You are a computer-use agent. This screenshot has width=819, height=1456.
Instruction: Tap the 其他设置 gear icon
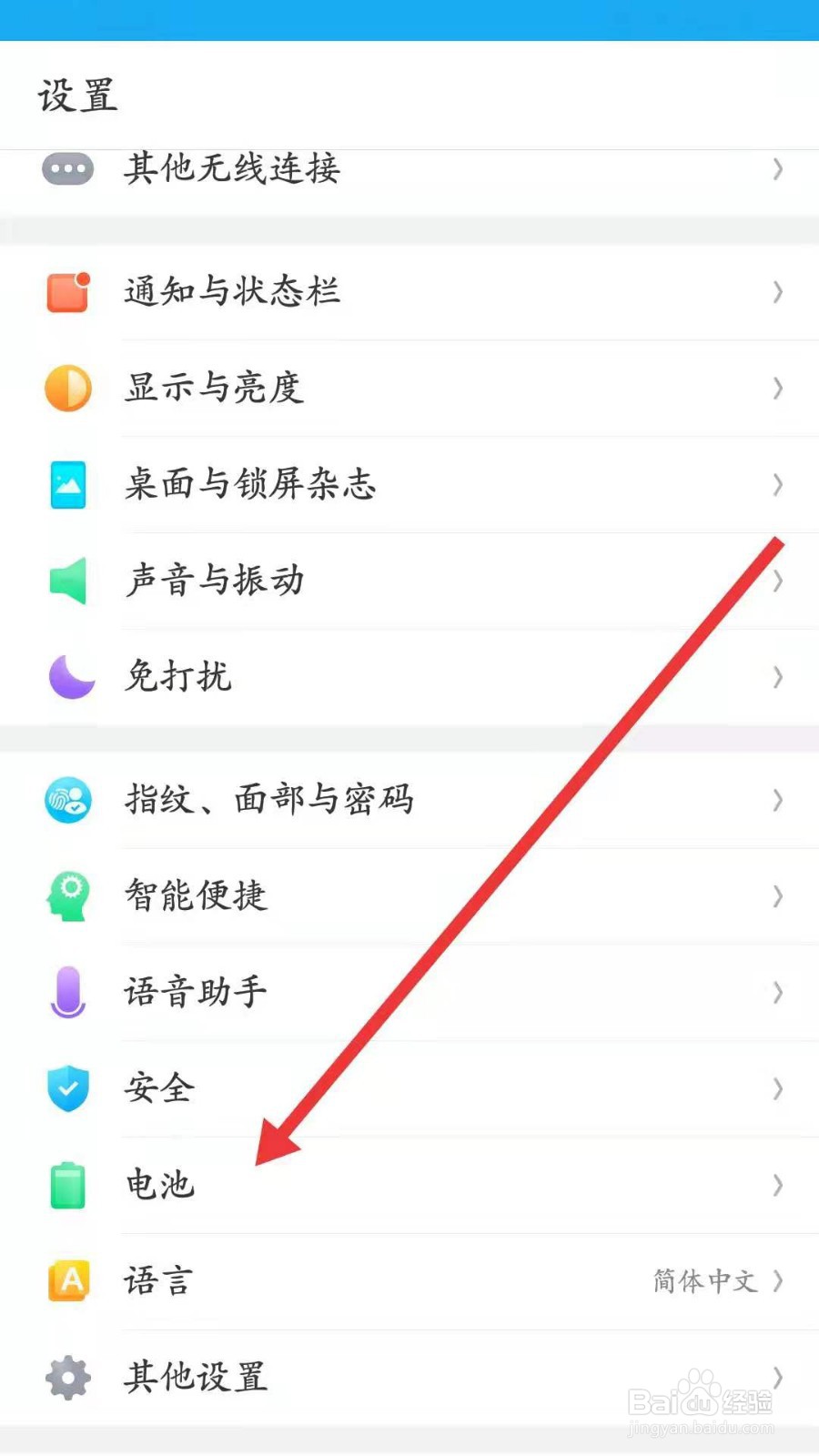click(68, 1378)
